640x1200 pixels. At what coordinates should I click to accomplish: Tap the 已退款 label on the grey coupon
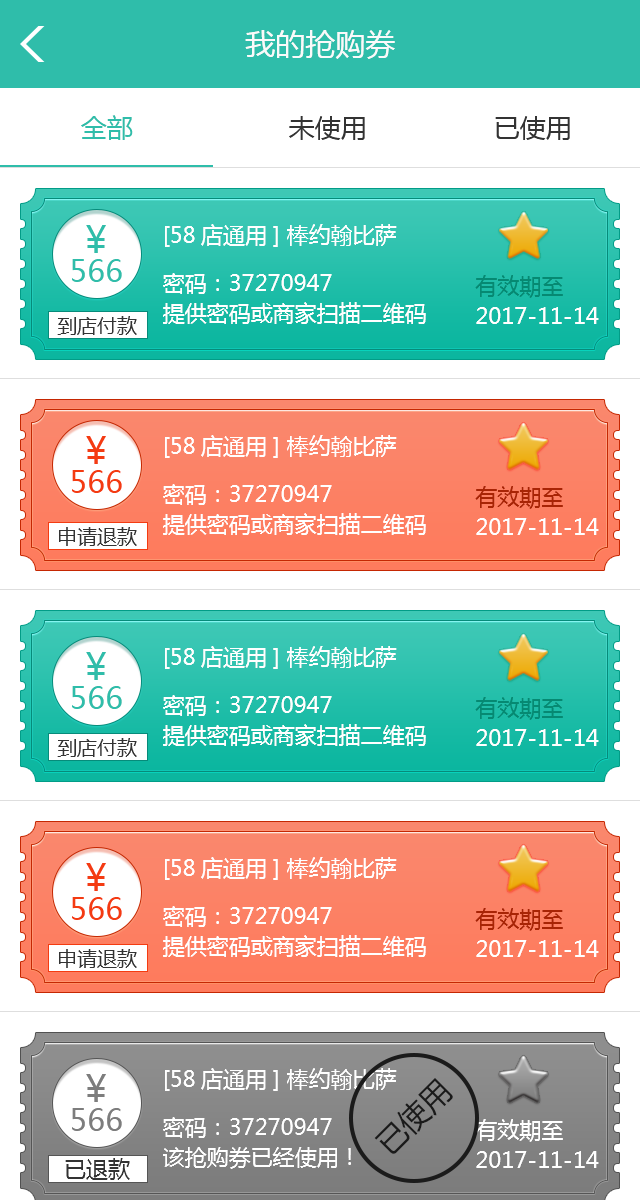pos(98,1169)
